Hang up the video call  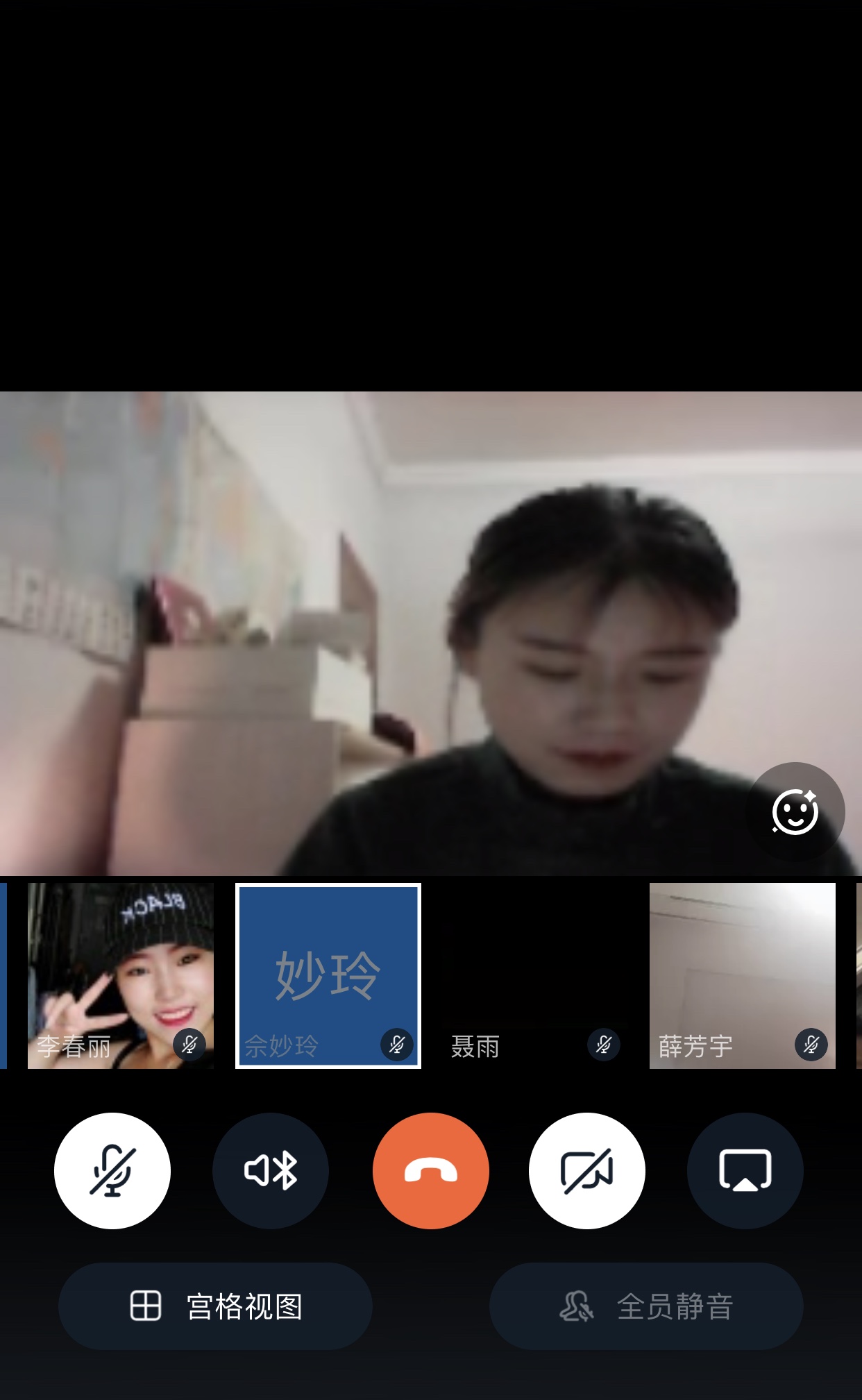point(431,1171)
